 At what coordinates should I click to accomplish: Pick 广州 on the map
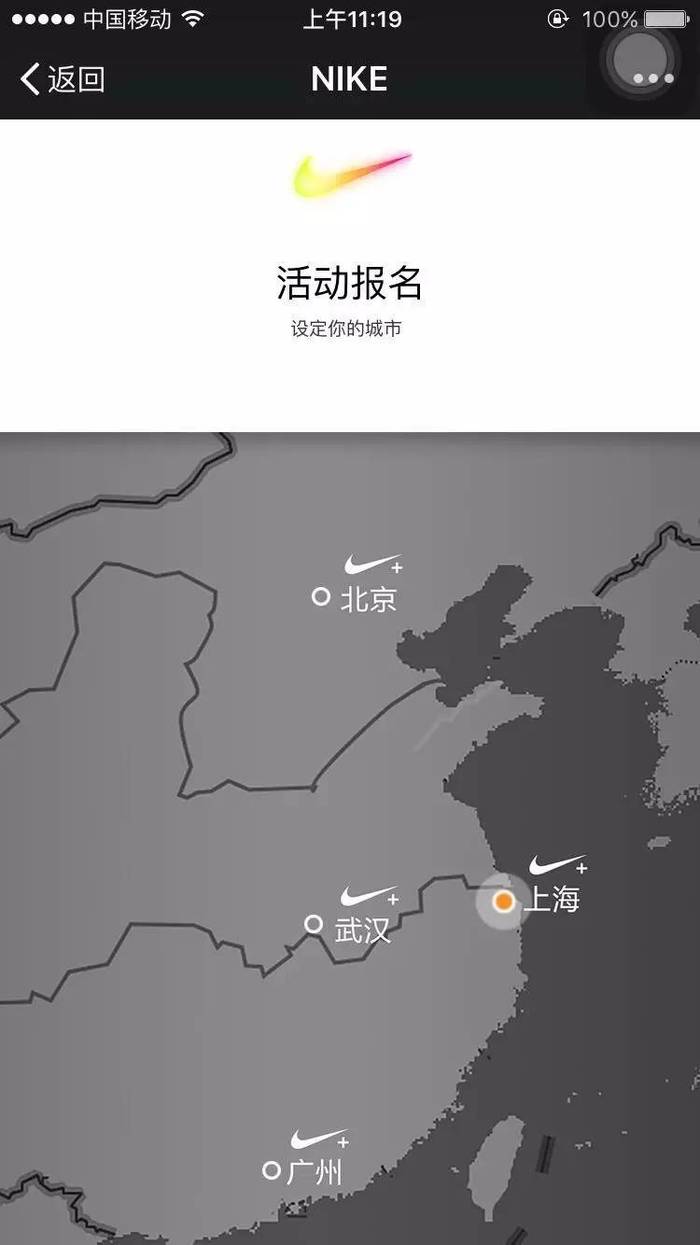(271, 1170)
